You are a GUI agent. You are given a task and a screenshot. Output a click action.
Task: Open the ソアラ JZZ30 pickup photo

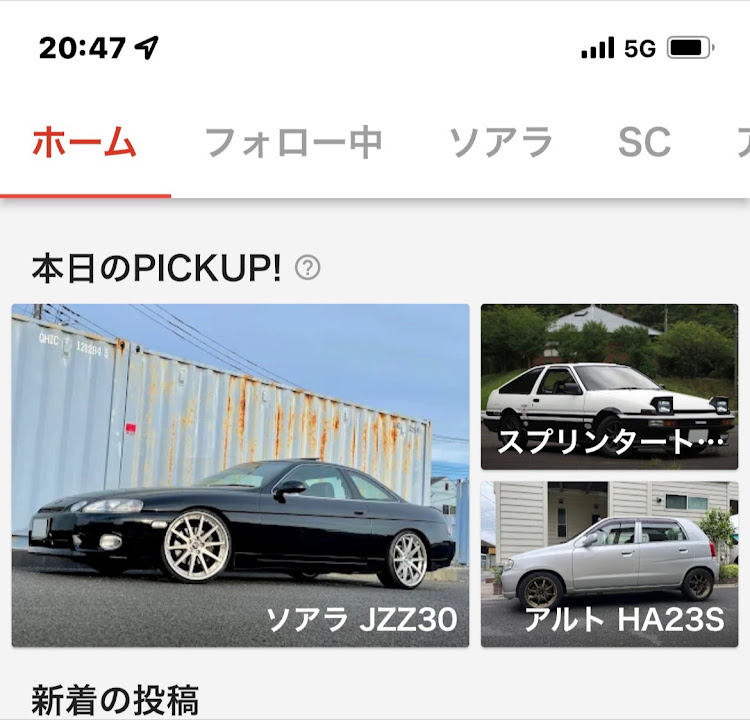(x=240, y=475)
